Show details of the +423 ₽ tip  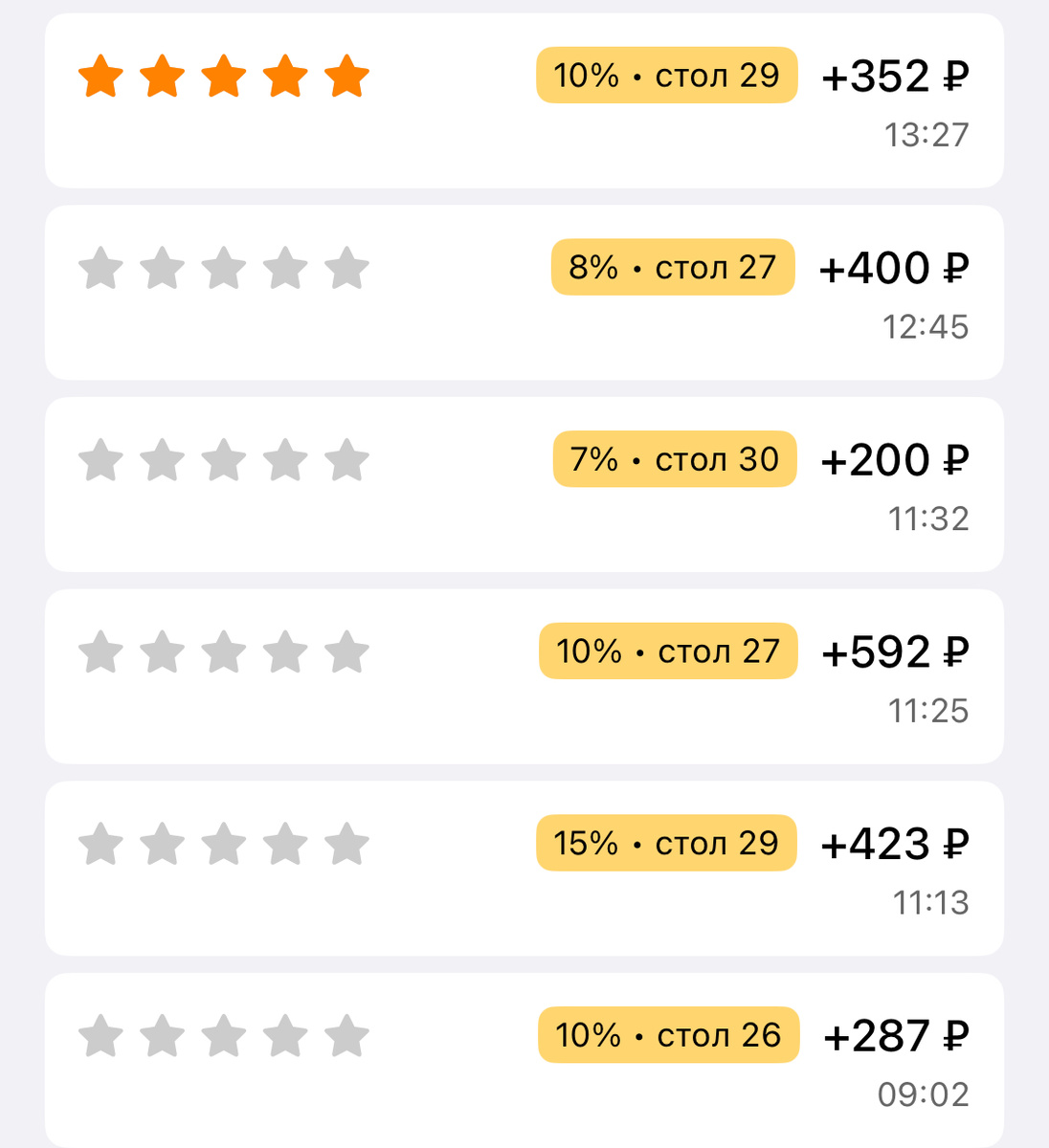(524, 868)
